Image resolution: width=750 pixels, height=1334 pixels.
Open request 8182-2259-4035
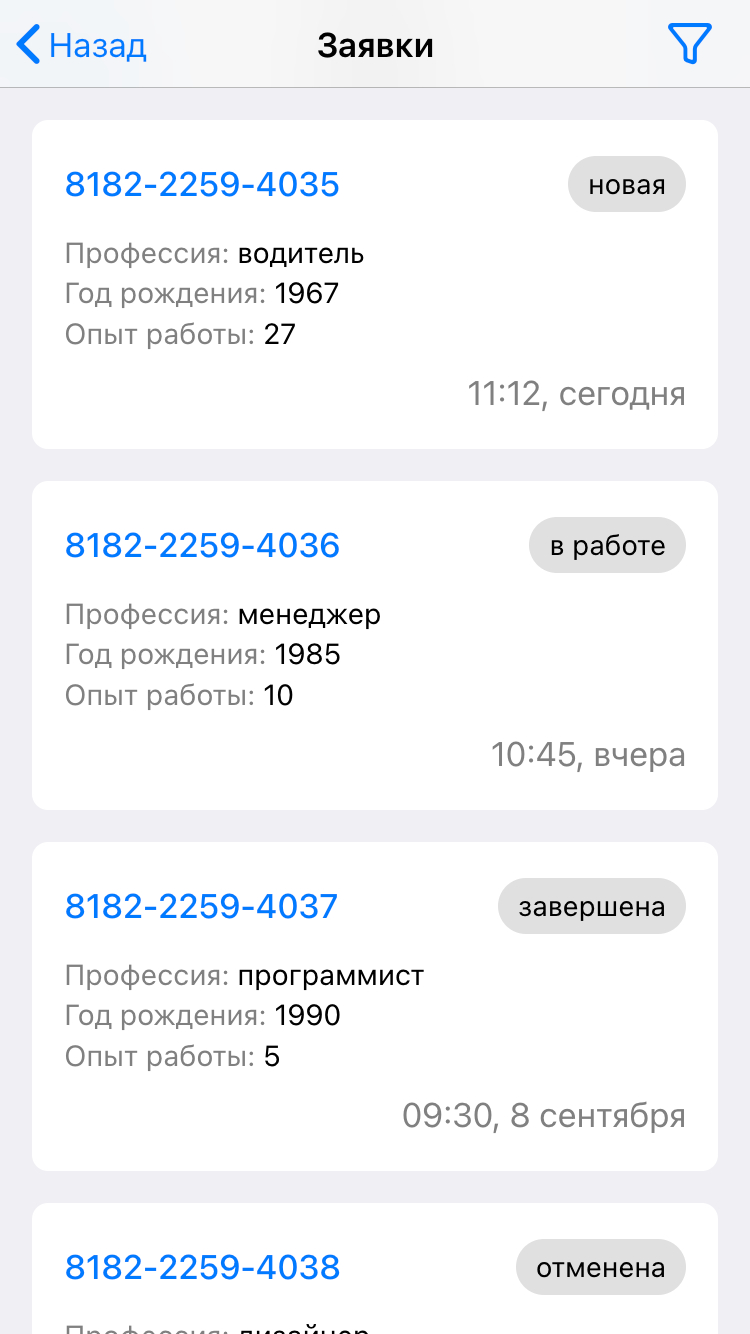click(x=203, y=184)
